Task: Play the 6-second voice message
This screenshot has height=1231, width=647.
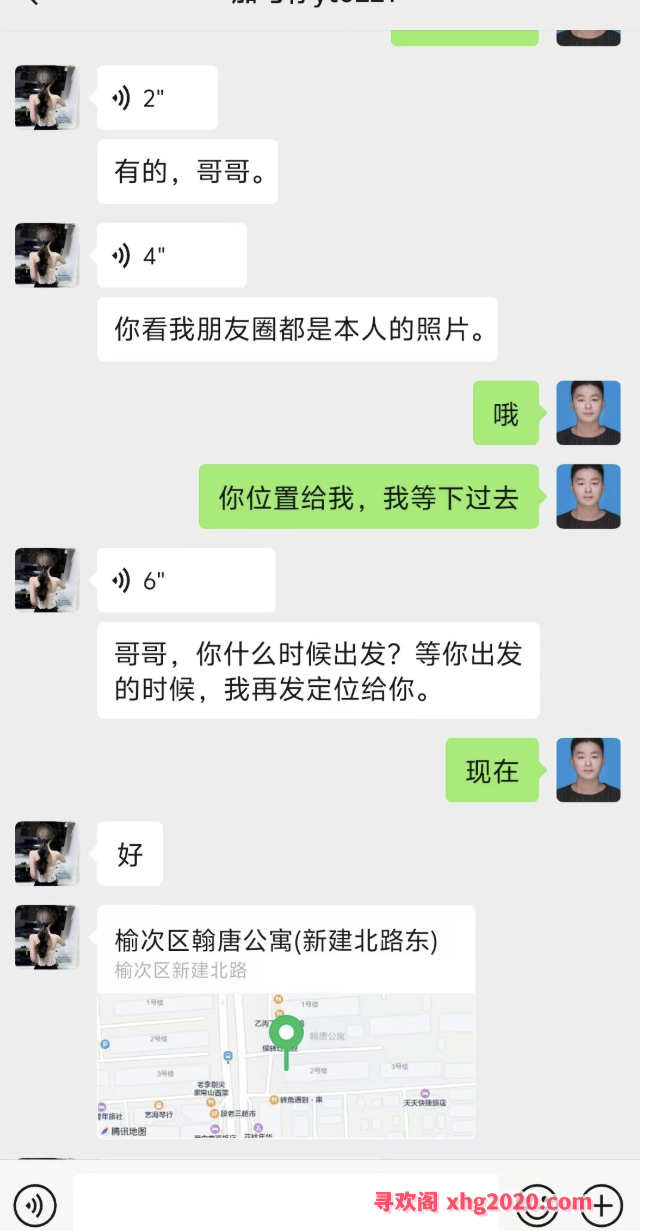Action: point(185,581)
